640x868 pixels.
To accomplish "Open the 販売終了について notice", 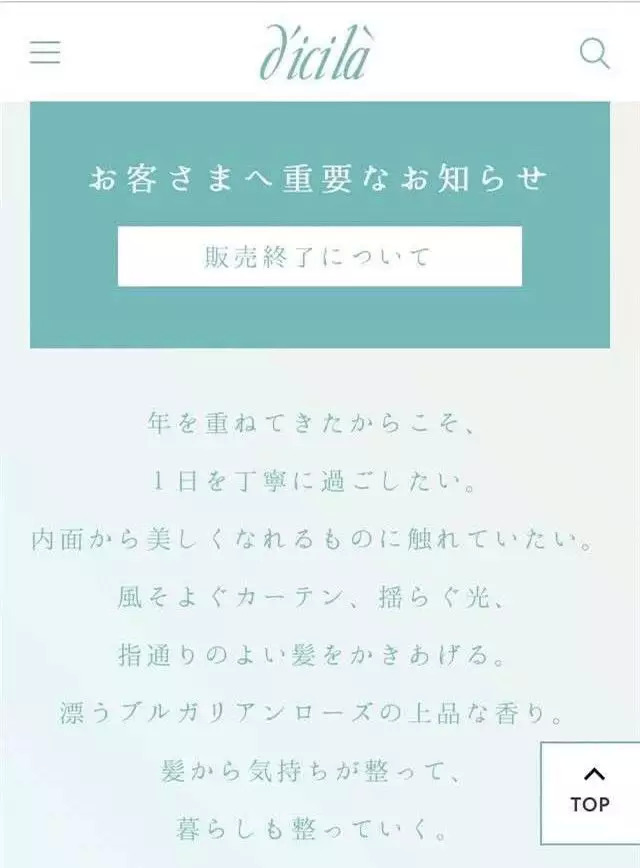I will pyautogui.click(x=319, y=256).
